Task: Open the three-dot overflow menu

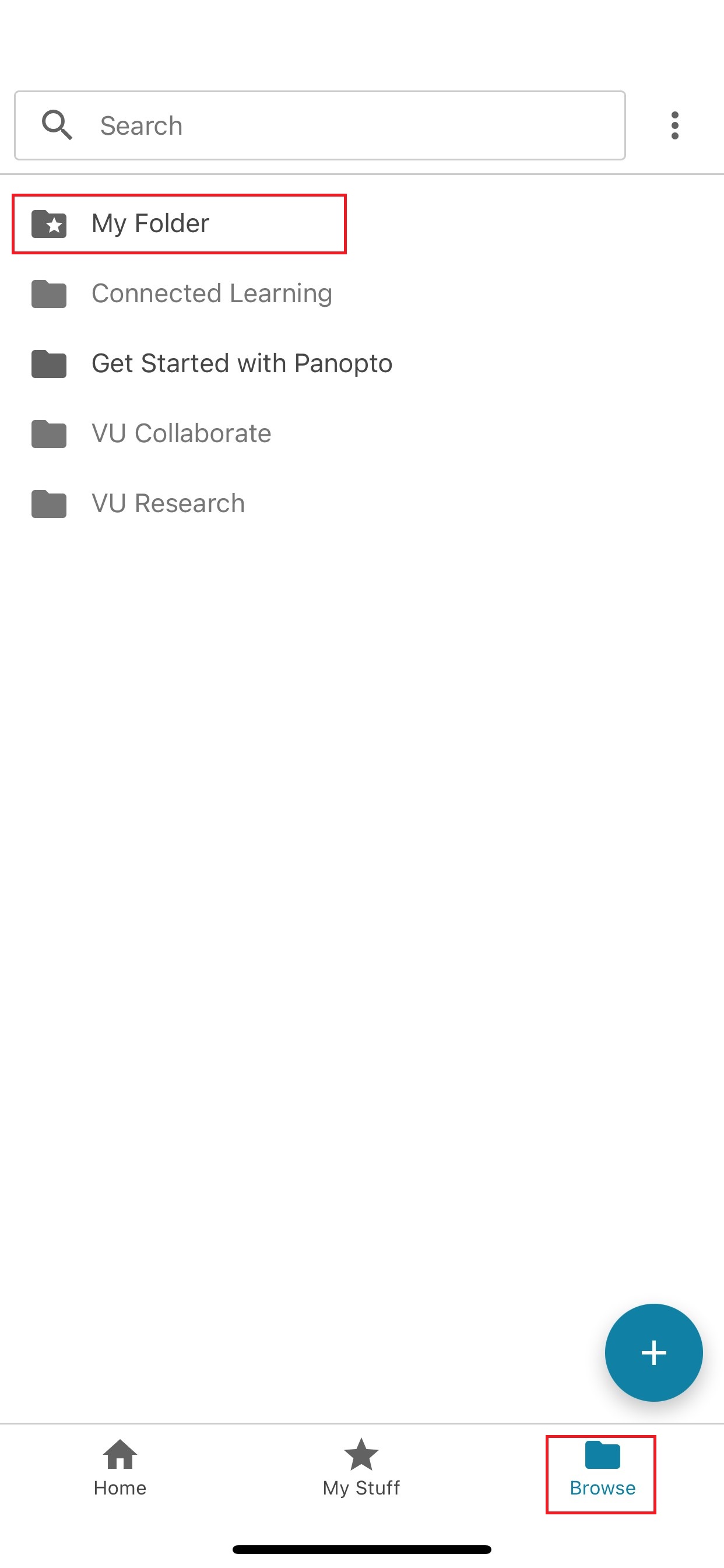Action: 674,125
